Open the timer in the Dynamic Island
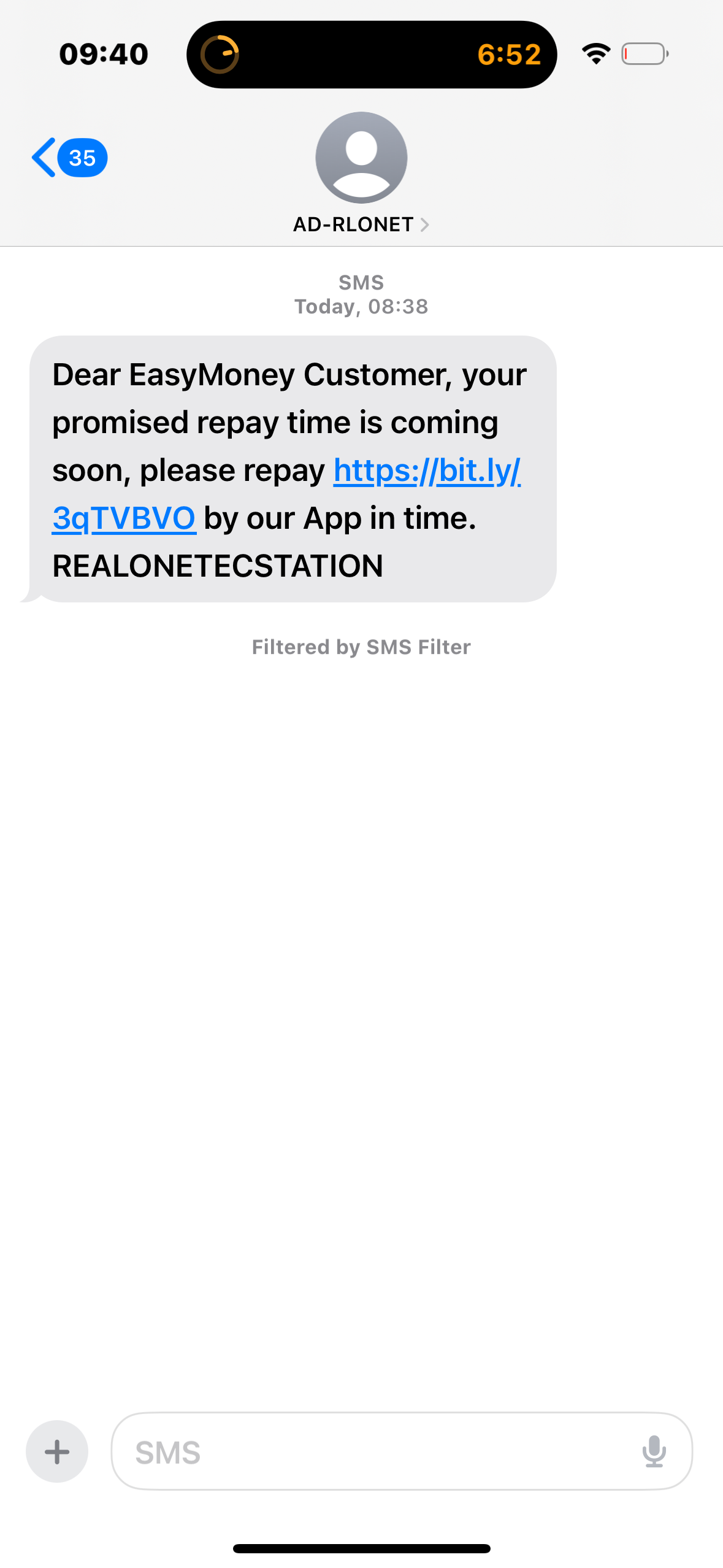Image resolution: width=723 pixels, height=1568 pixels. point(372,55)
